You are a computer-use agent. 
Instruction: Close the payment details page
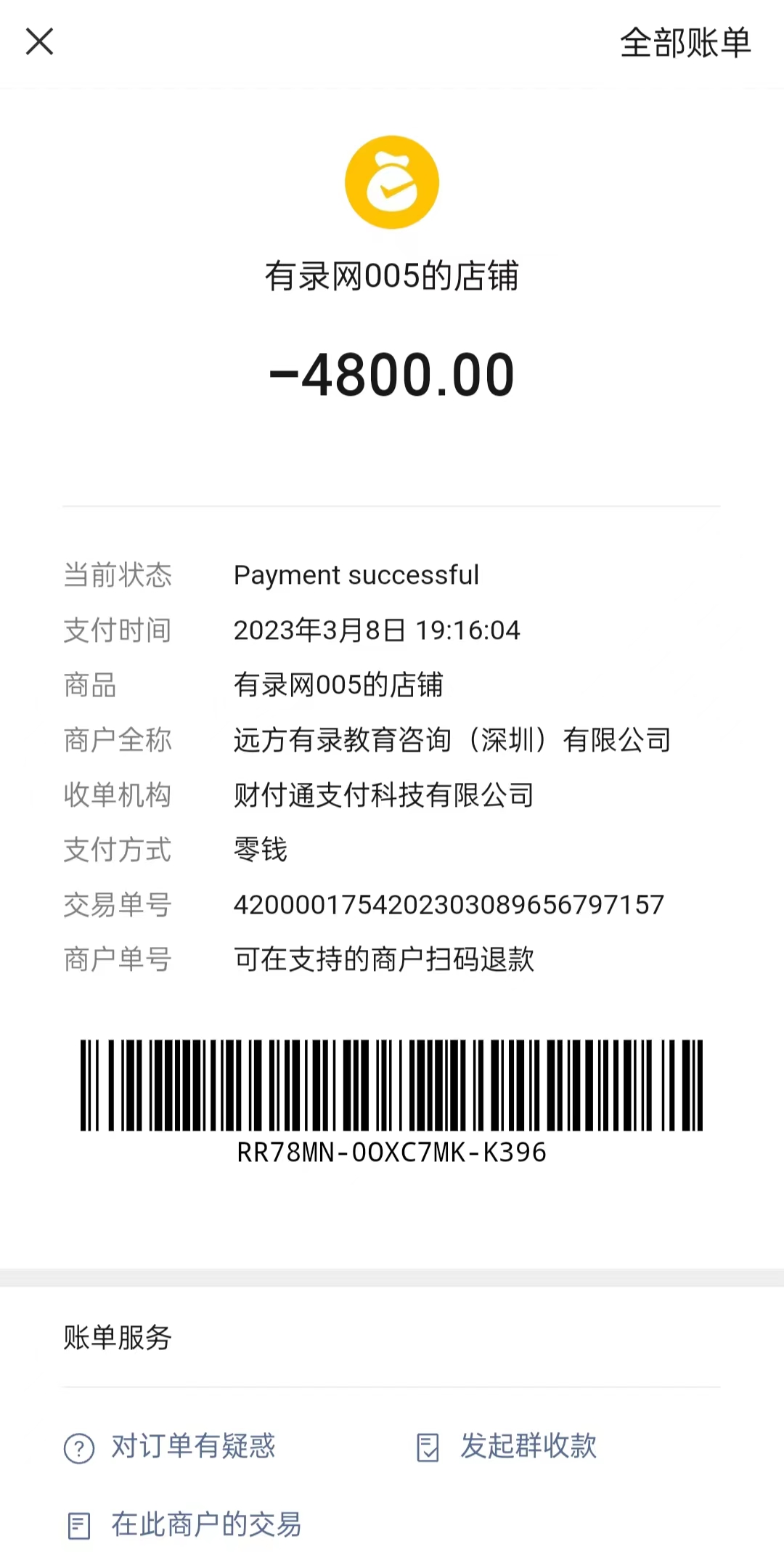click(x=40, y=42)
